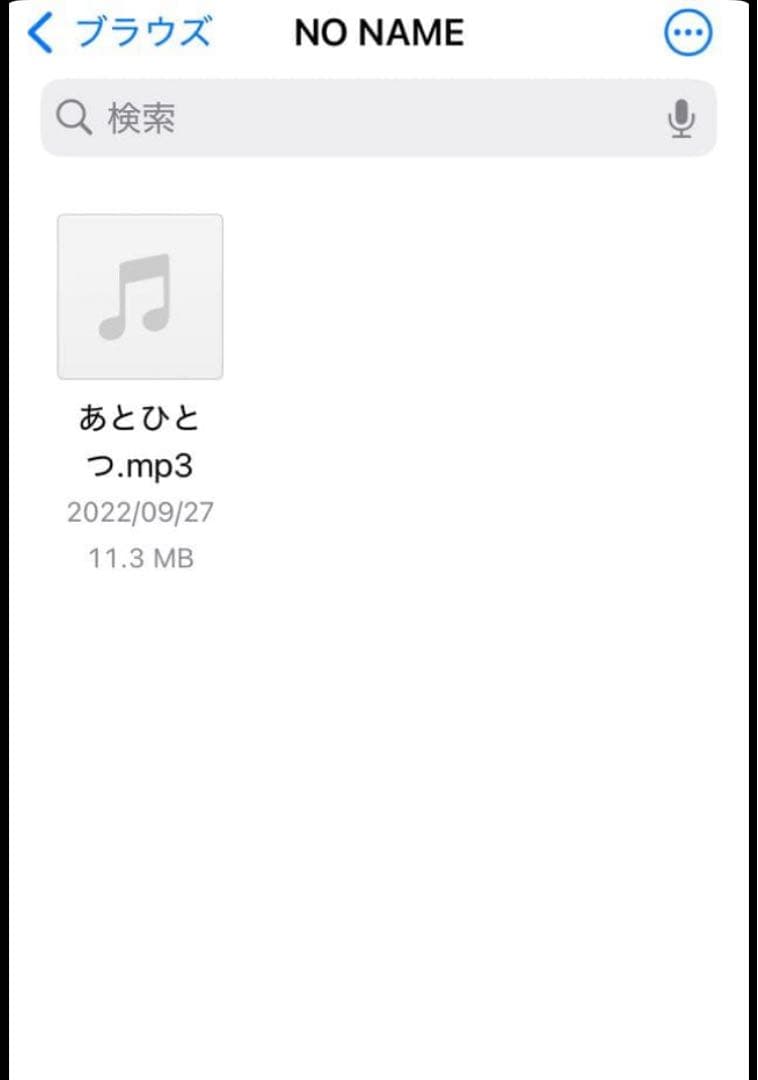
Task: Start voice search with the mic icon
Action: [x=681, y=118]
